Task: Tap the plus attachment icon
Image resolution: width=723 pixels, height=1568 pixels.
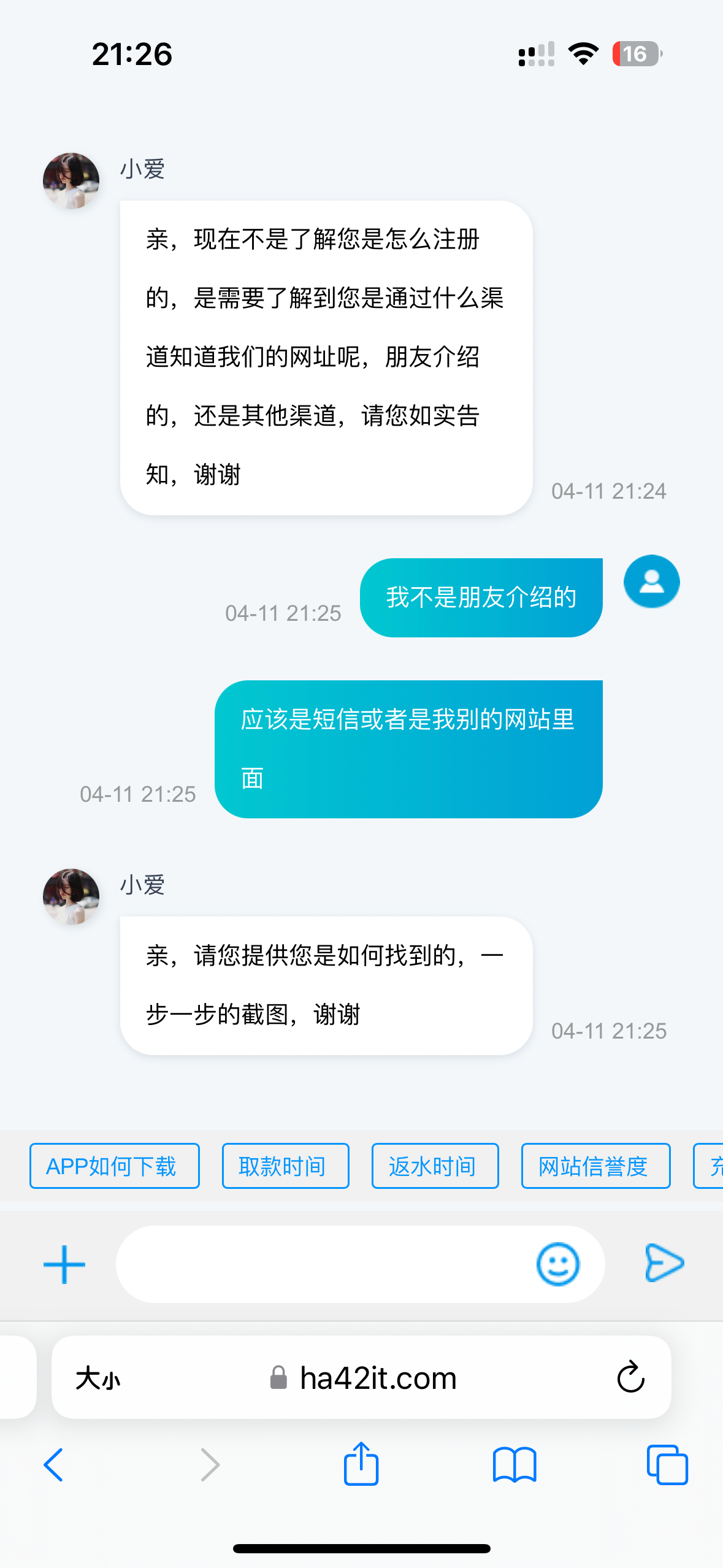Action: (64, 1264)
